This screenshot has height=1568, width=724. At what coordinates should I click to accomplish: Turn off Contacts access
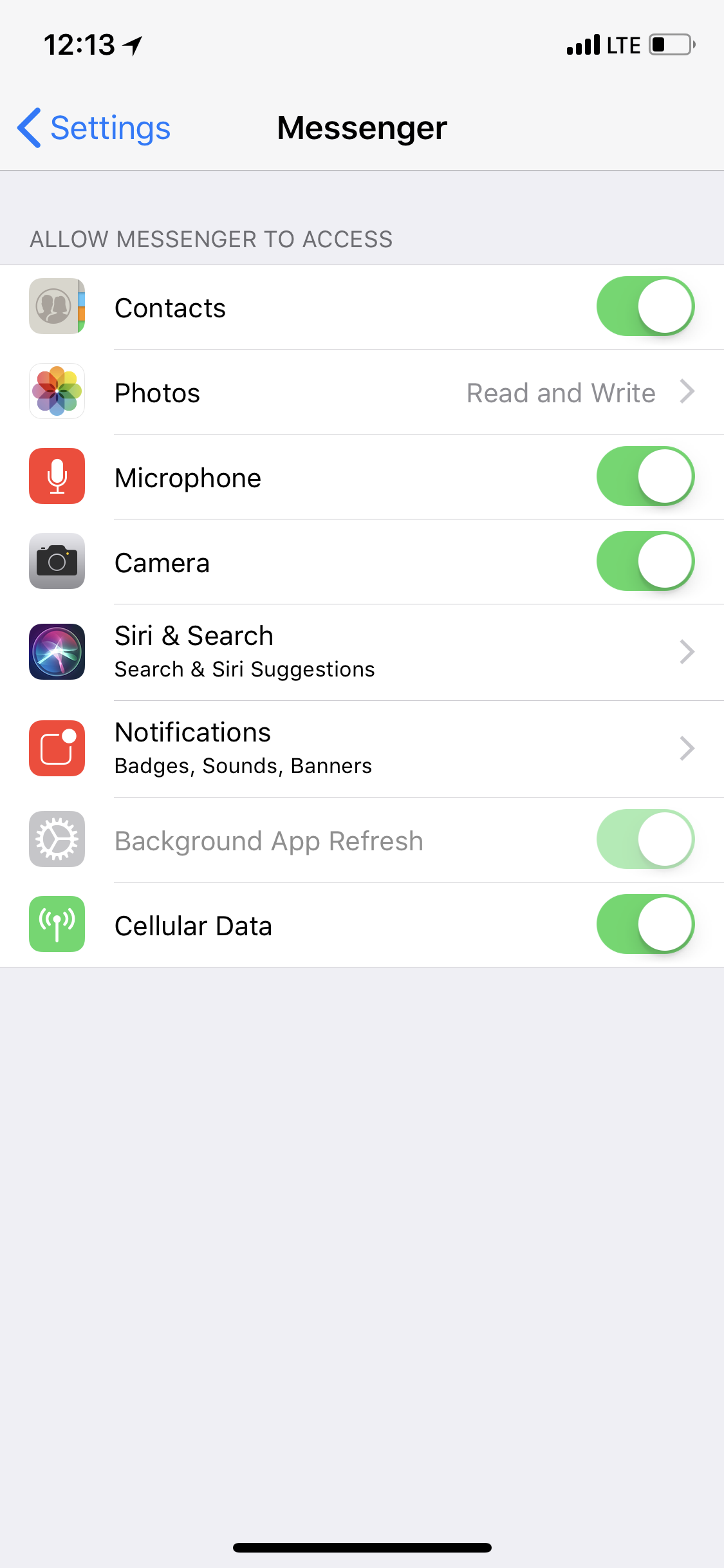point(645,306)
